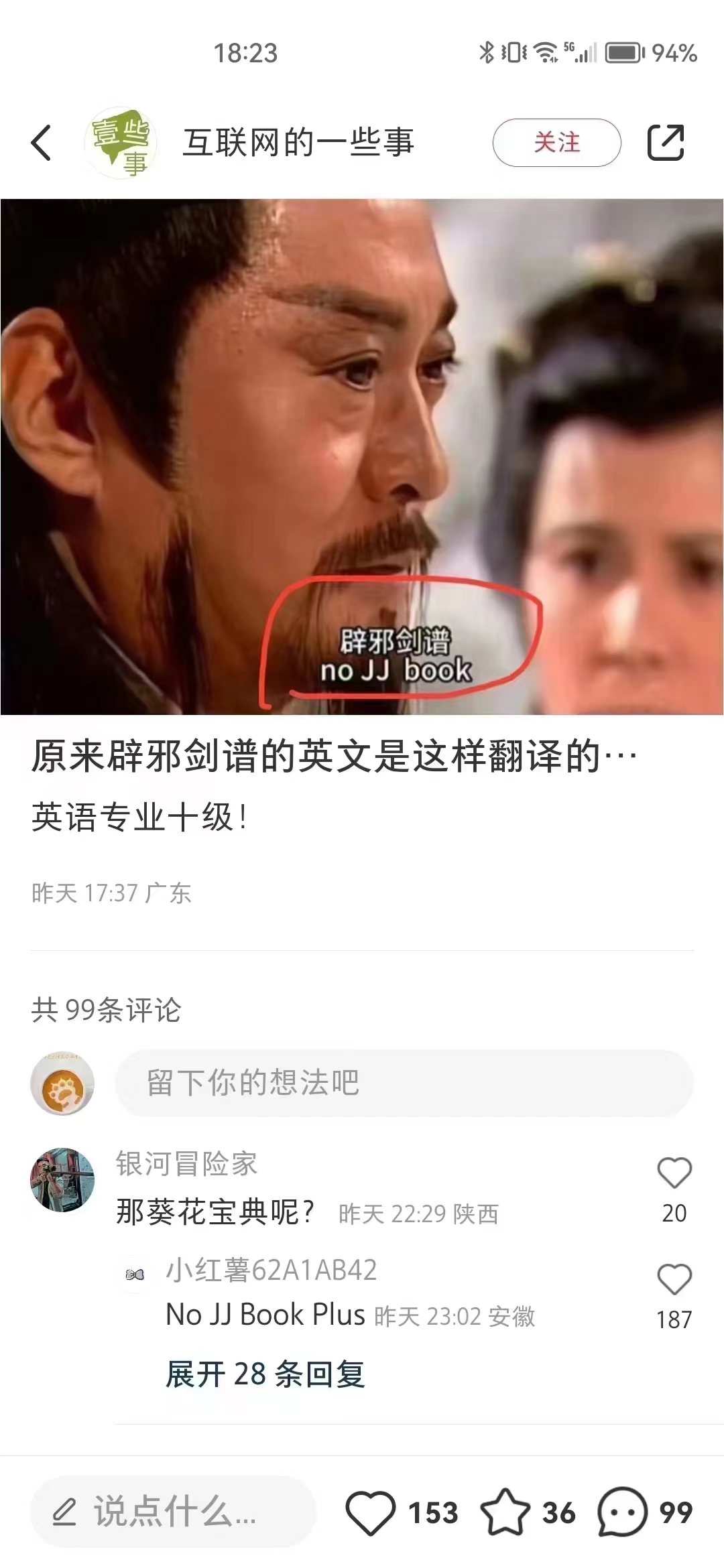Like the post with the heart icon
Viewport: 724px width, 1568px height.
371,1512
